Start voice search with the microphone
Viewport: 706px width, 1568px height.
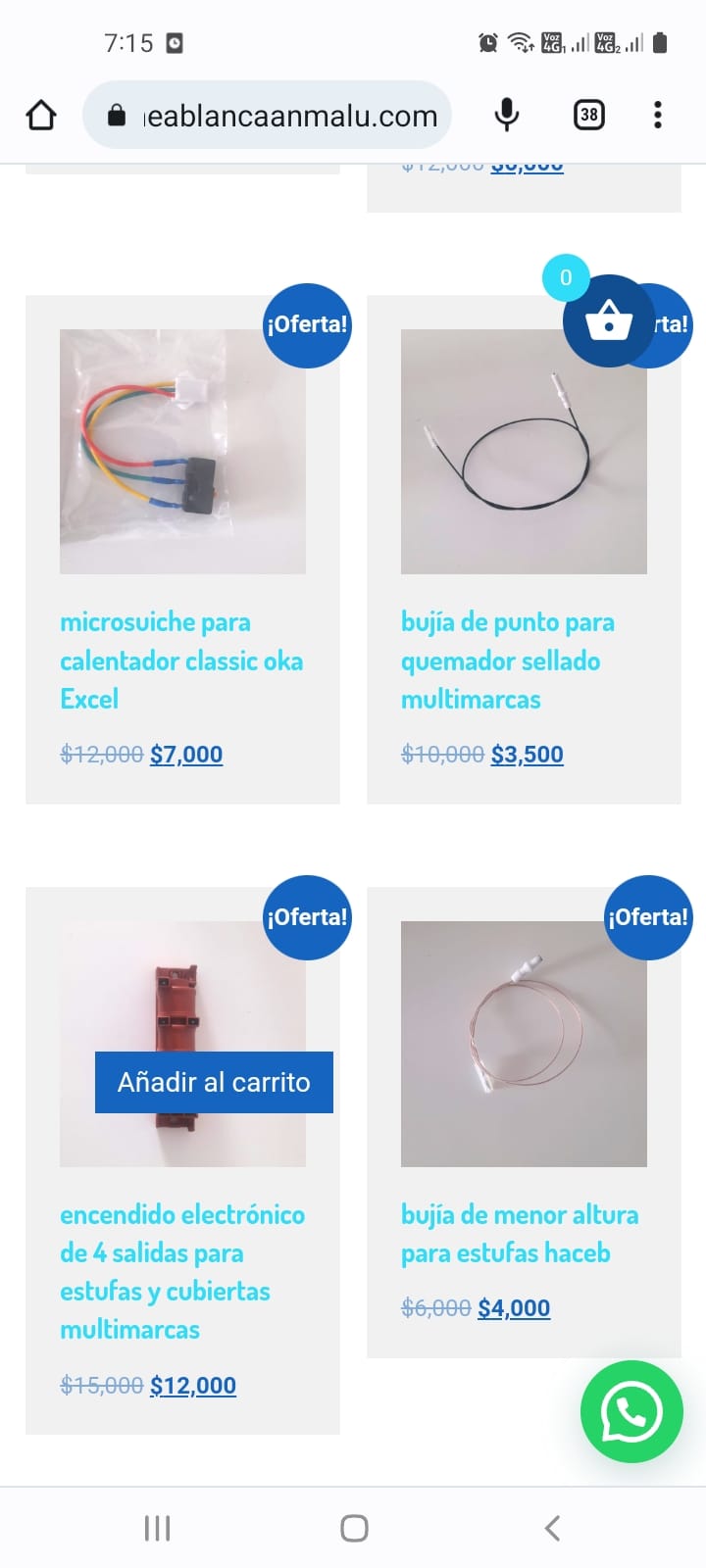(x=507, y=116)
